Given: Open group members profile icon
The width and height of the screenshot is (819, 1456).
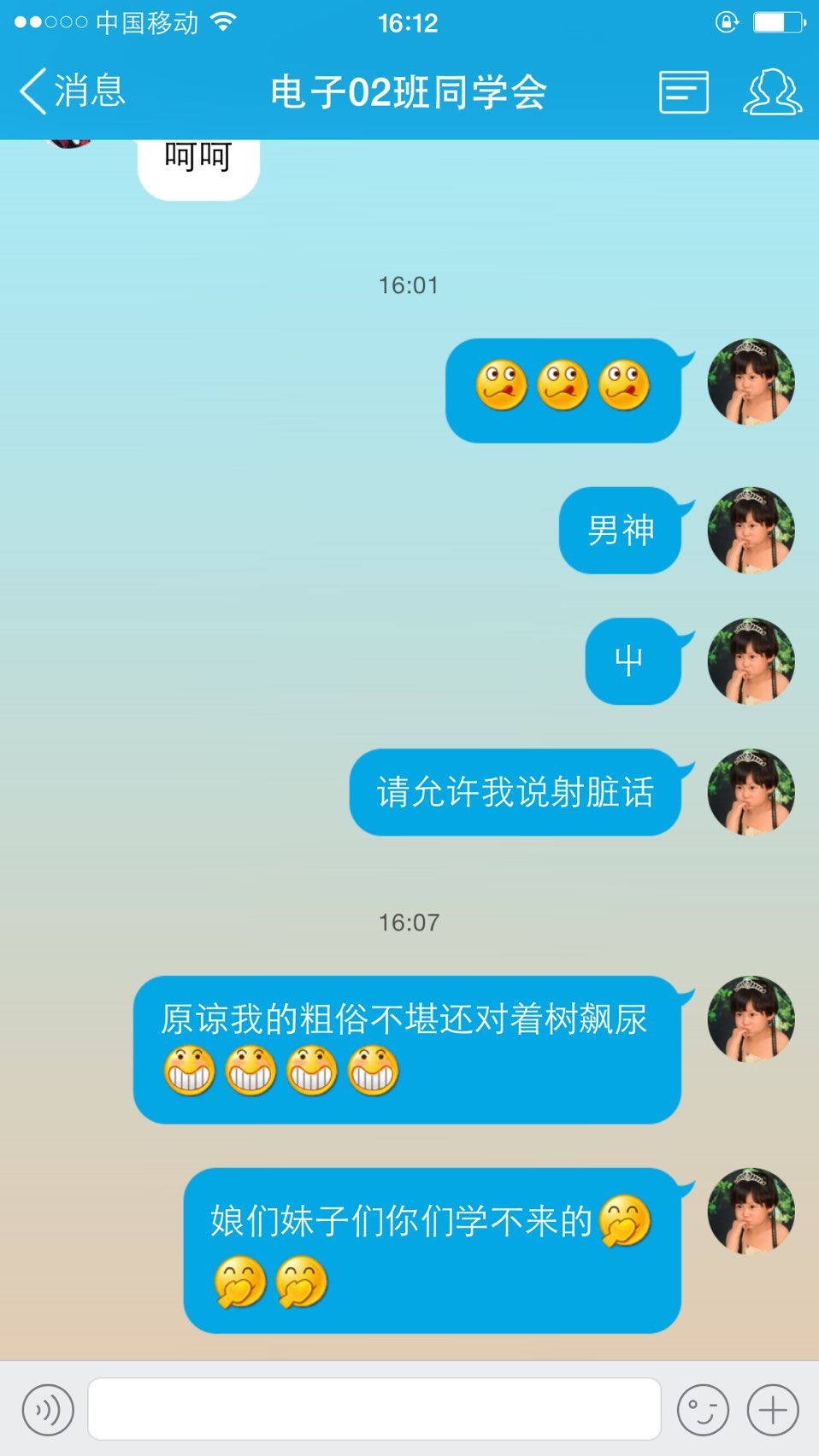Looking at the screenshot, I should pos(772,91).
